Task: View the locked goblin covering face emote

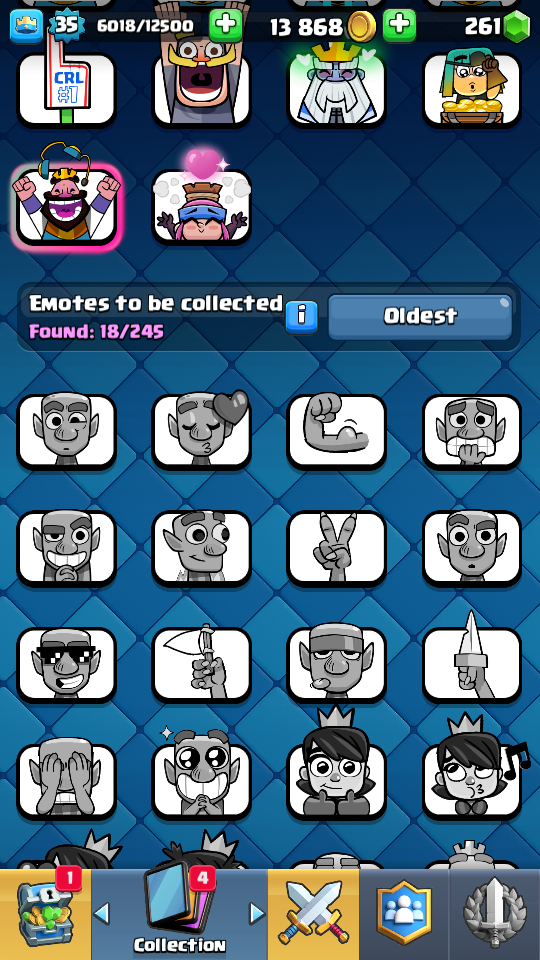Action: click(67, 781)
